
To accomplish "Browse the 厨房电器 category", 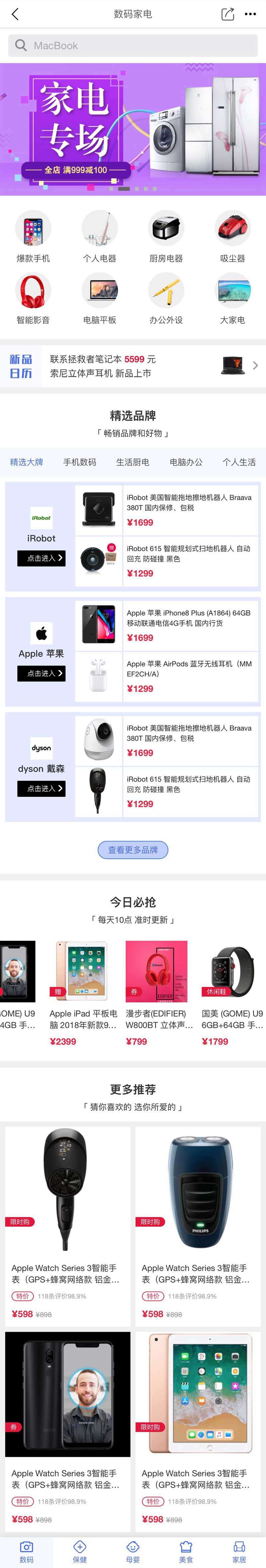I will 166,236.
